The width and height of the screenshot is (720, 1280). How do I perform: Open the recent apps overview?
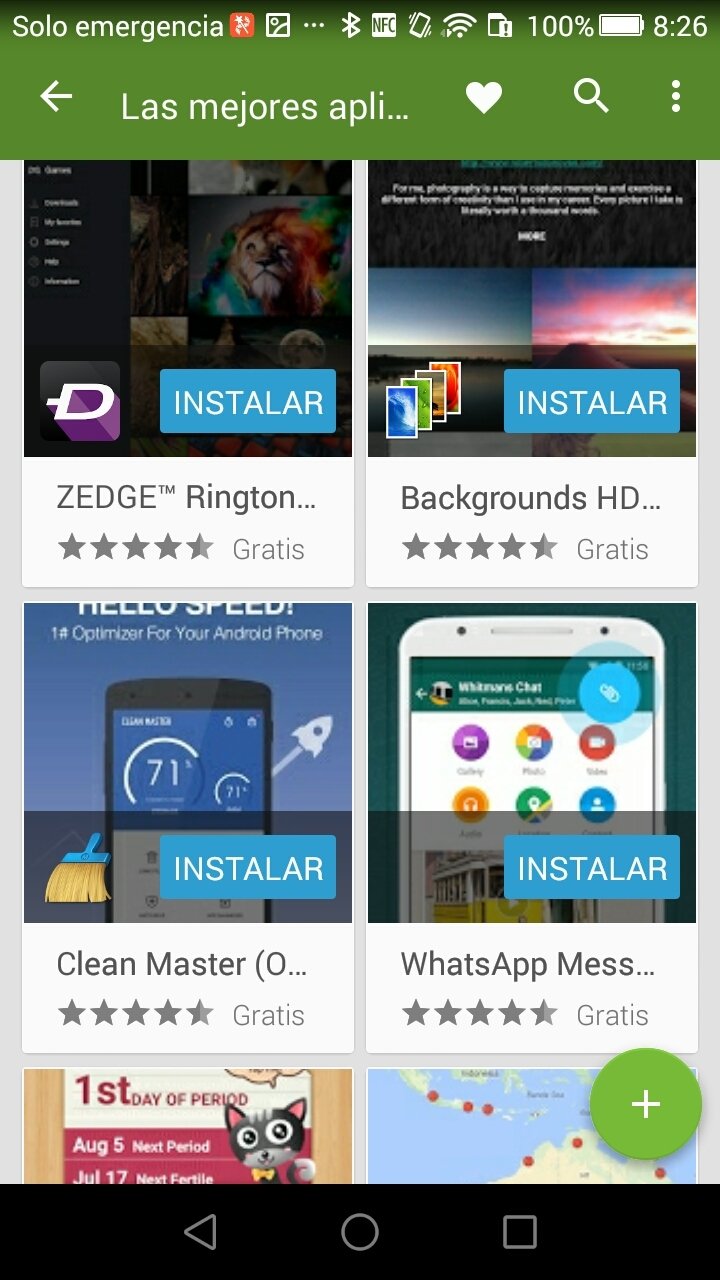point(520,1232)
